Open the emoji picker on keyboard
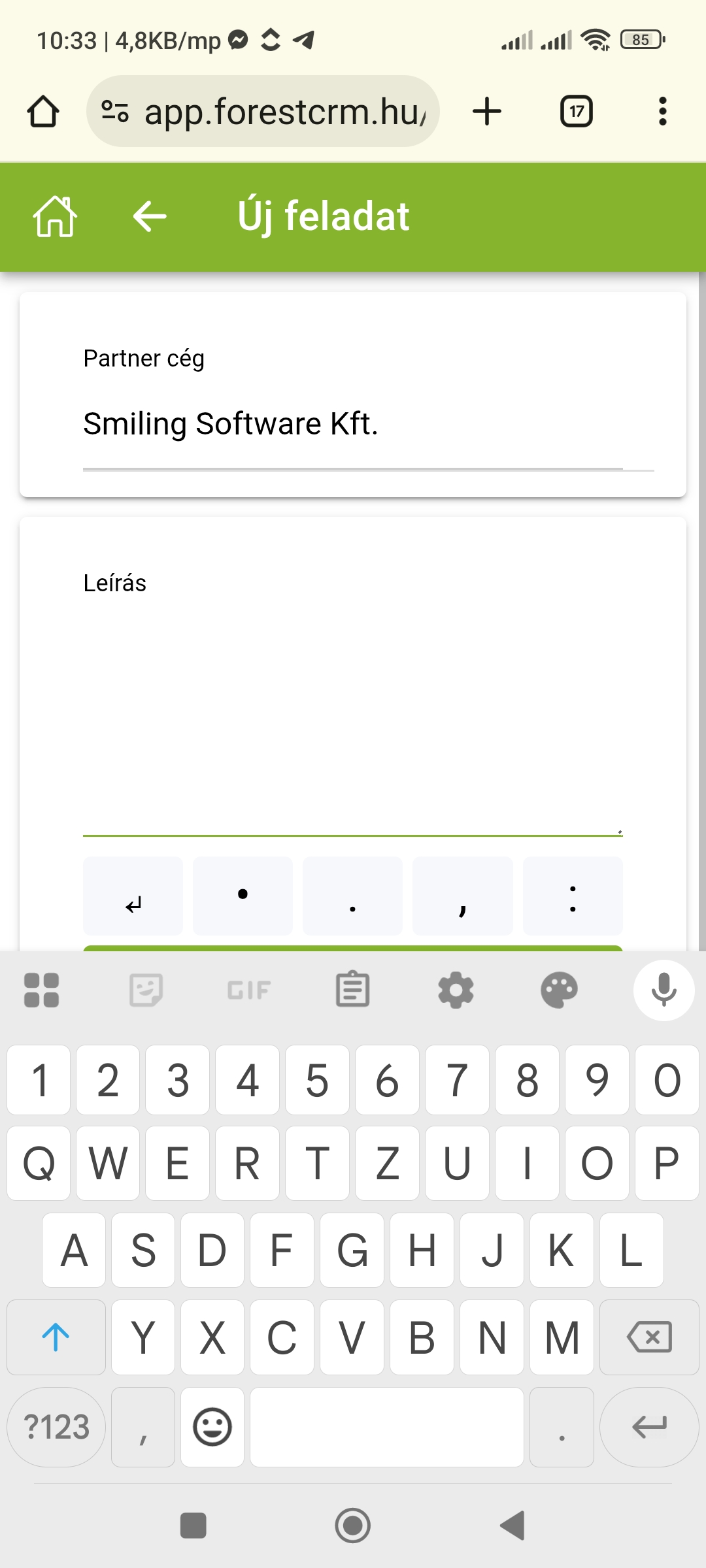 pyautogui.click(x=212, y=1427)
